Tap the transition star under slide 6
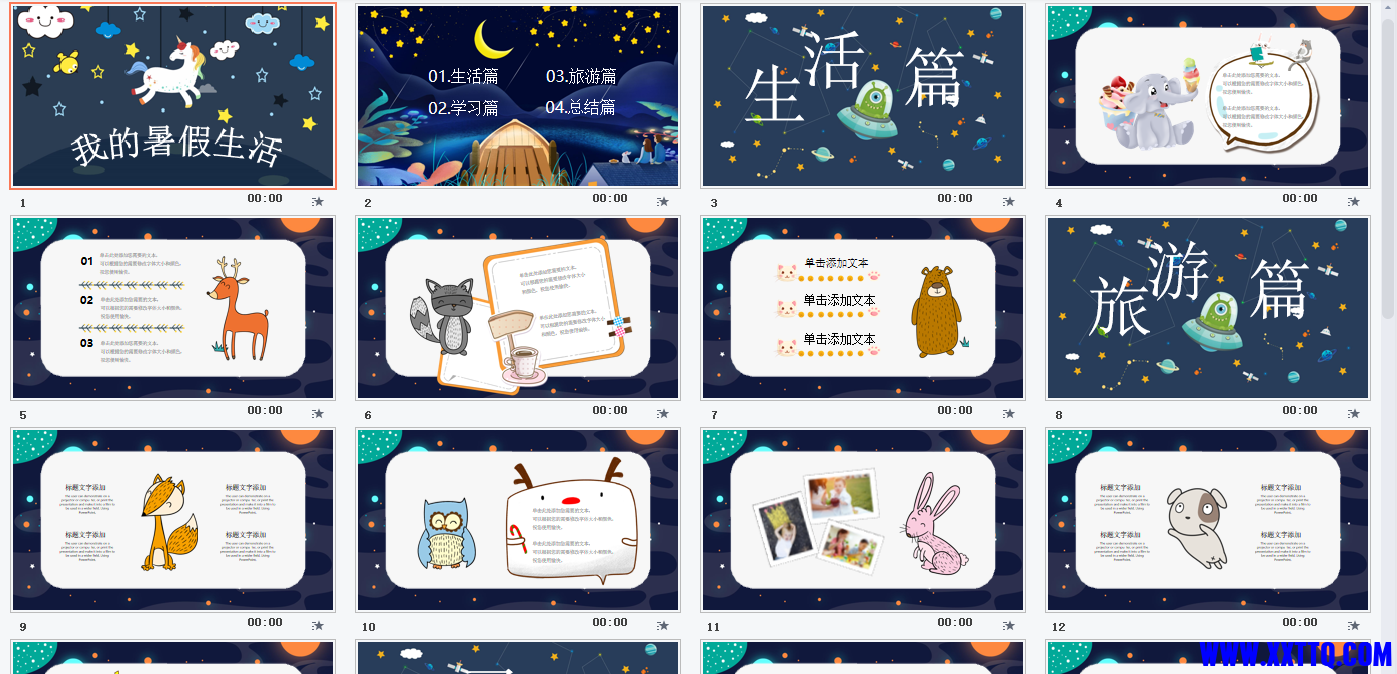The width and height of the screenshot is (1397, 674). tap(663, 414)
